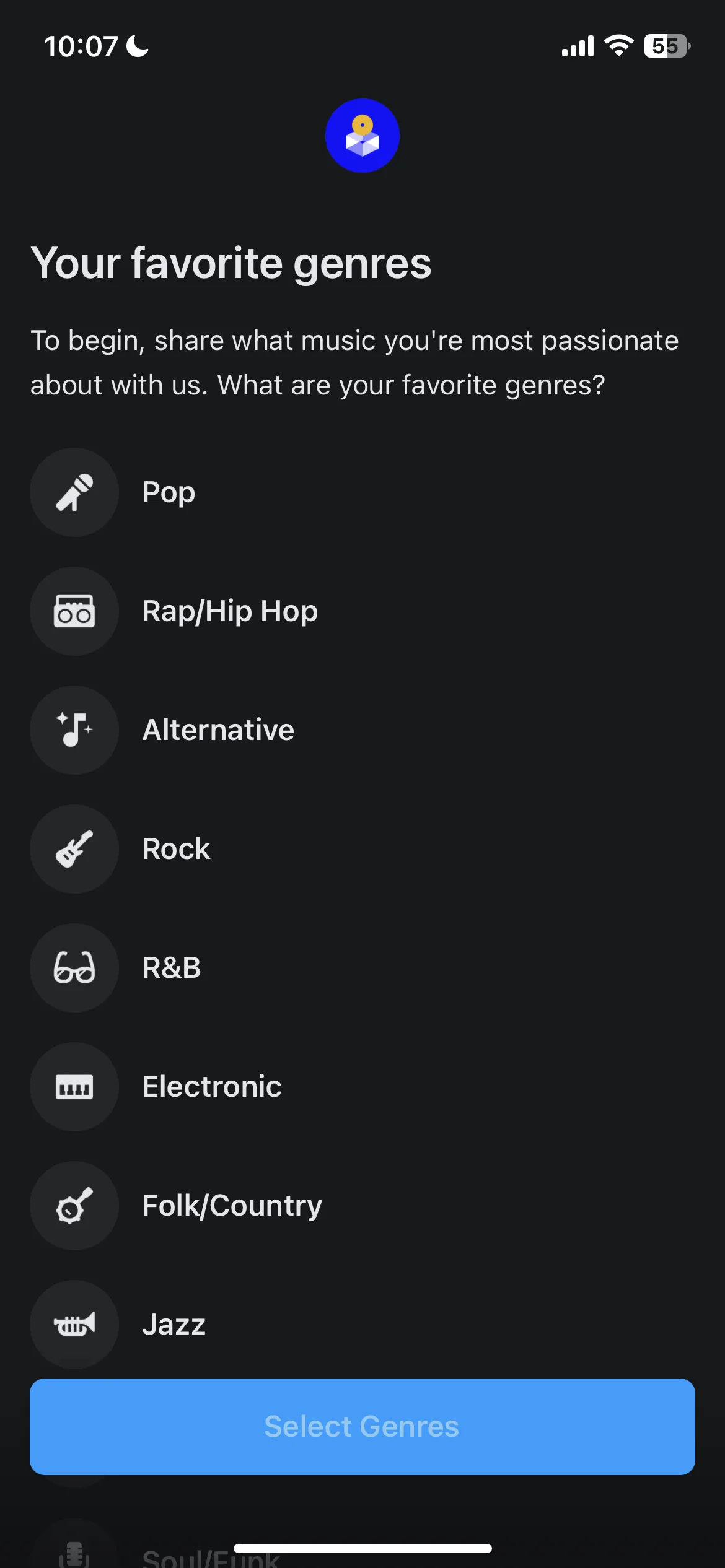Add Electronic to favorite genres

(x=211, y=1087)
